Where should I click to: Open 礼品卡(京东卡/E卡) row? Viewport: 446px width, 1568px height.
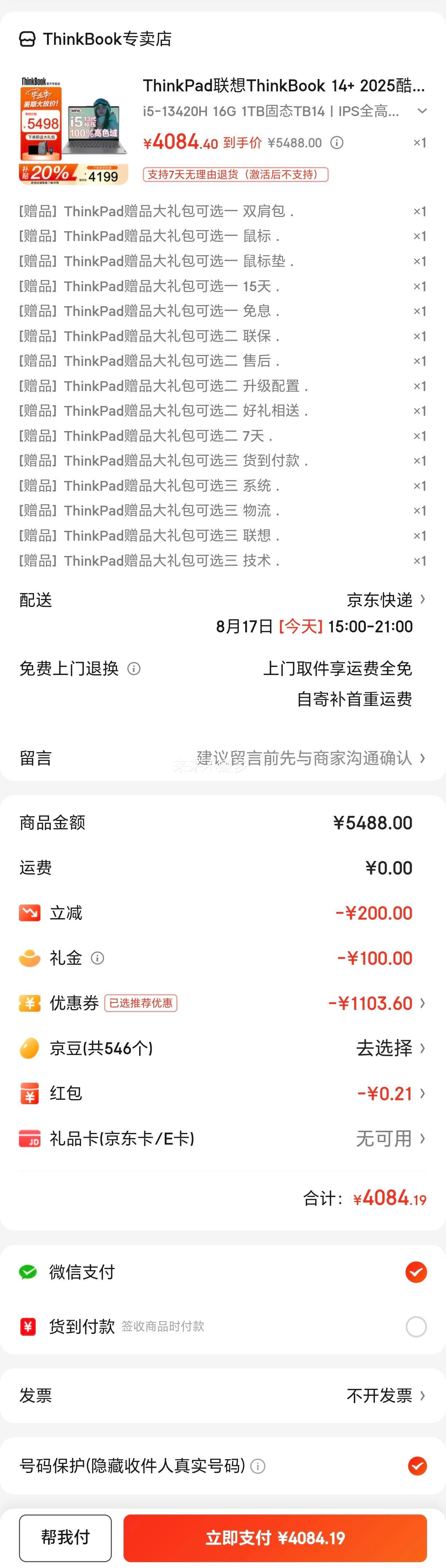click(390, 1138)
